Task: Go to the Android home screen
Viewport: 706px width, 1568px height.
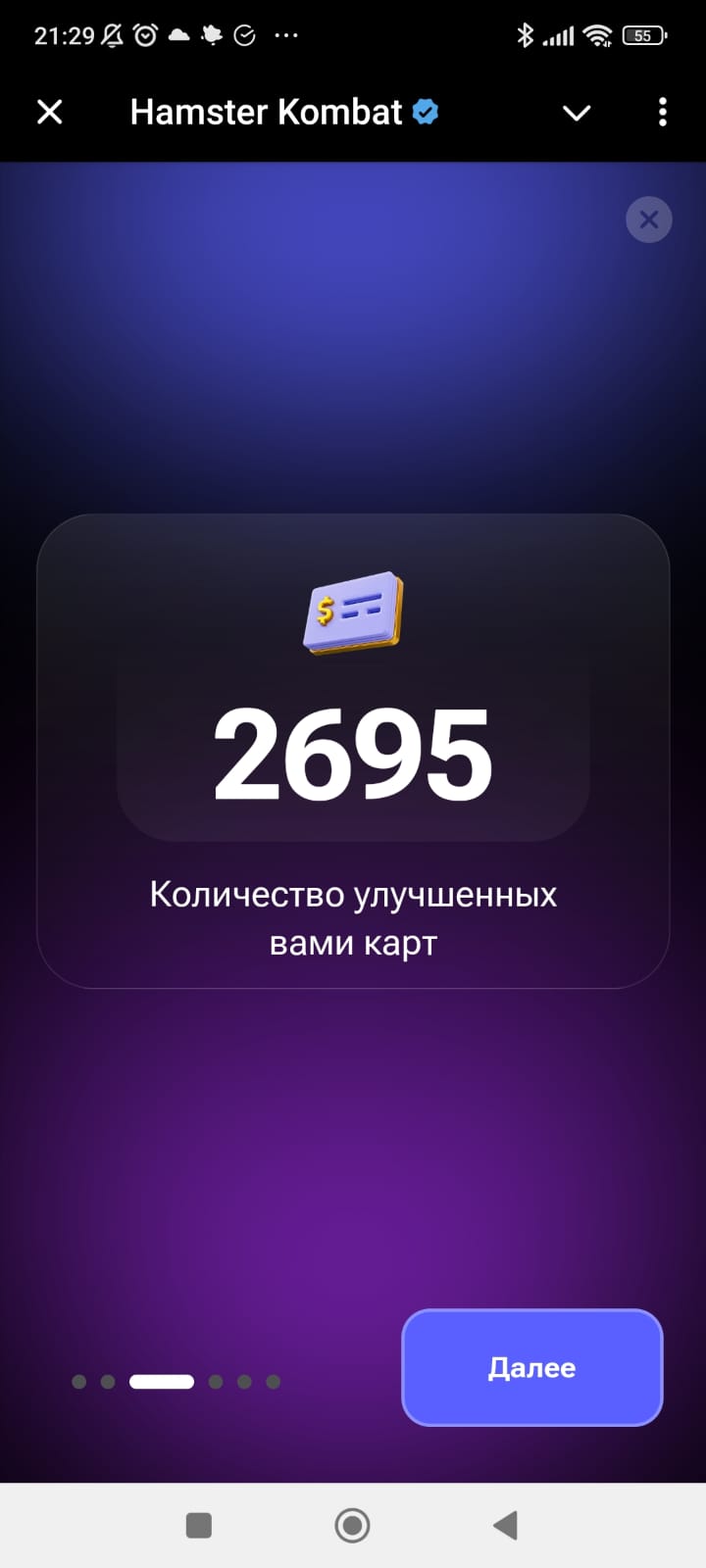Action: point(352,1525)
